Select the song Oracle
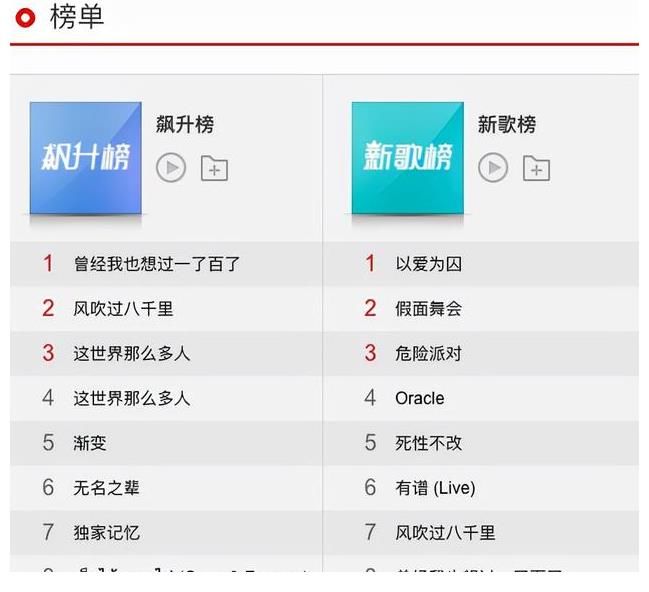This screenshot has width=649, height=592. tap(419, 398)
